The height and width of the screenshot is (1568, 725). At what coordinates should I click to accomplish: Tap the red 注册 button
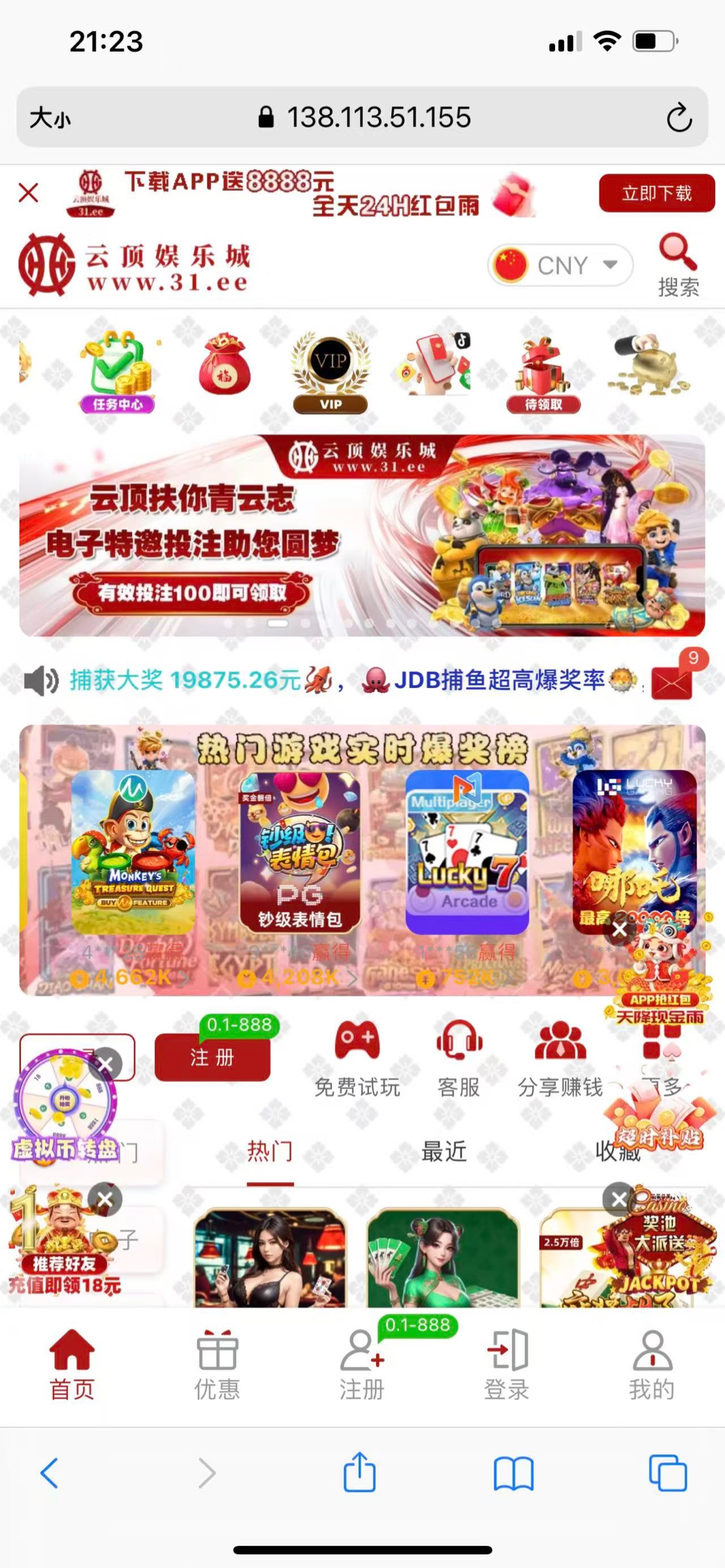pos(212,1057)
